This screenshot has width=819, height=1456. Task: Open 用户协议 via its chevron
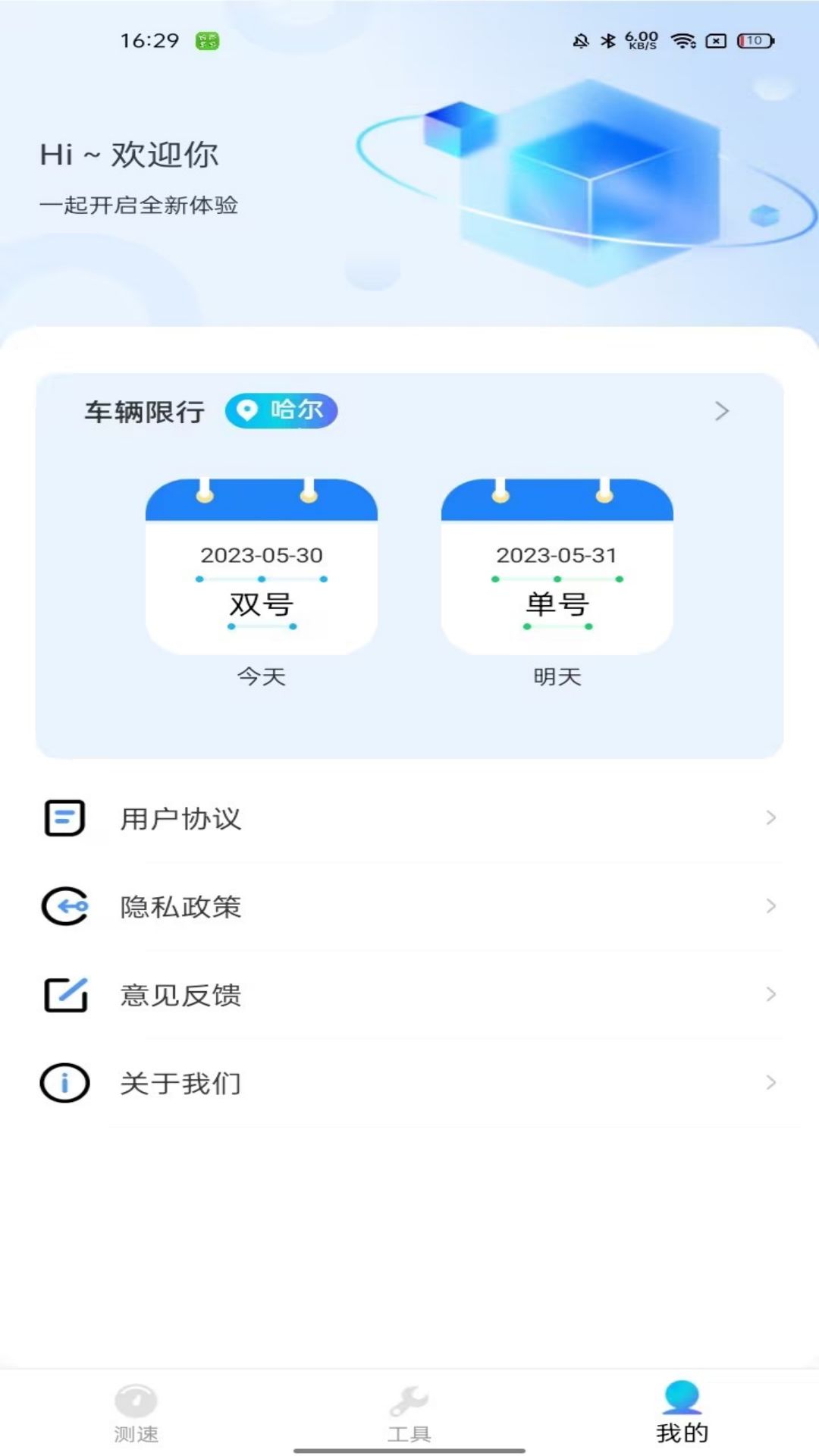(772, 817)
